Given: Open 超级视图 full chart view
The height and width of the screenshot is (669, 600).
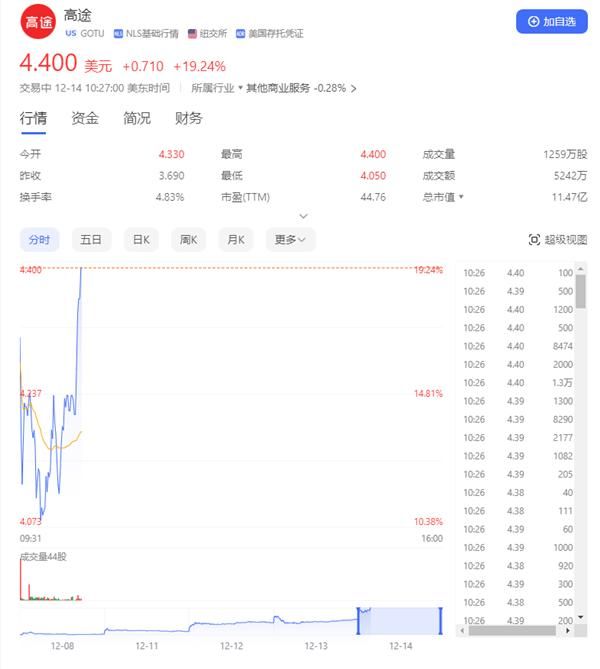Looking at the screenshot, I should 558,240.
